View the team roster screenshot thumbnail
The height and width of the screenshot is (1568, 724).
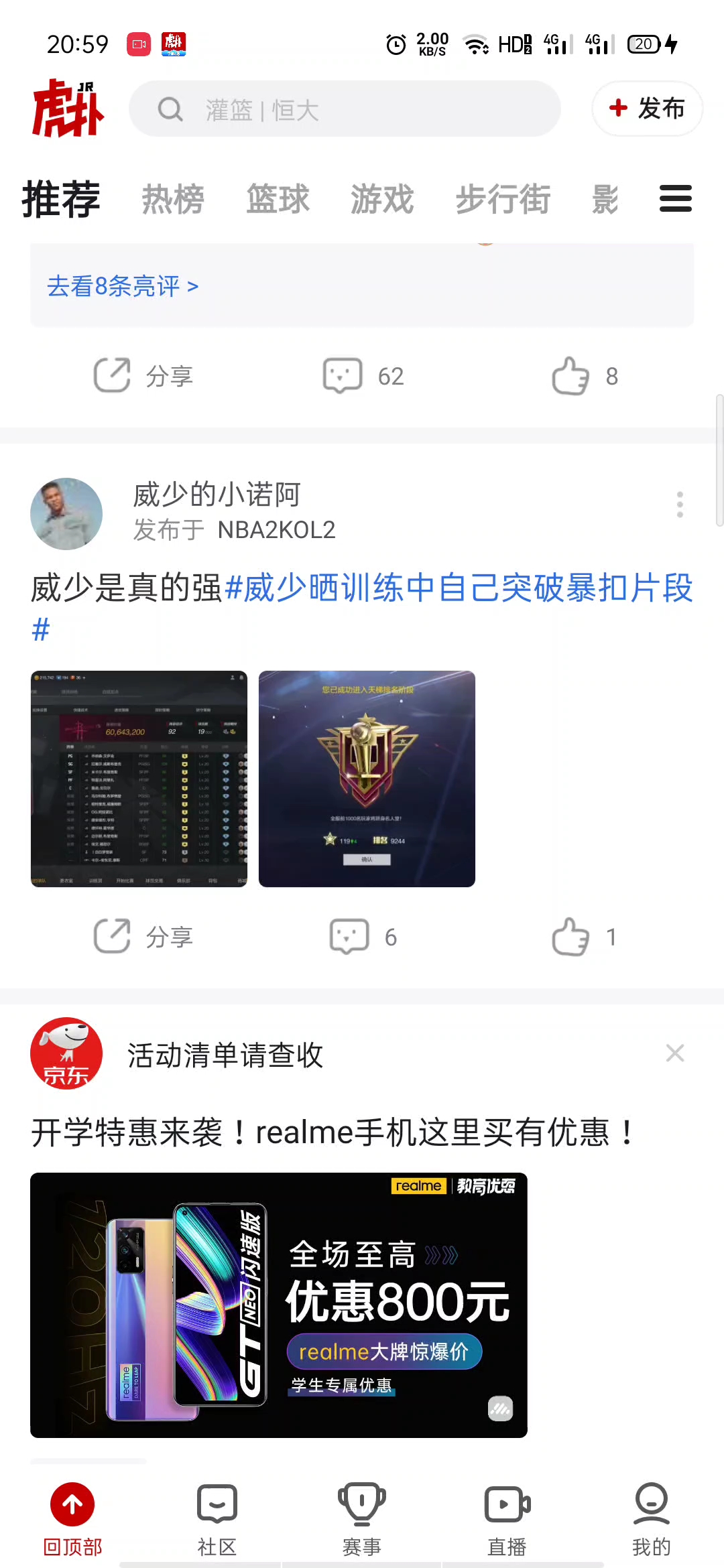[139, 779]
